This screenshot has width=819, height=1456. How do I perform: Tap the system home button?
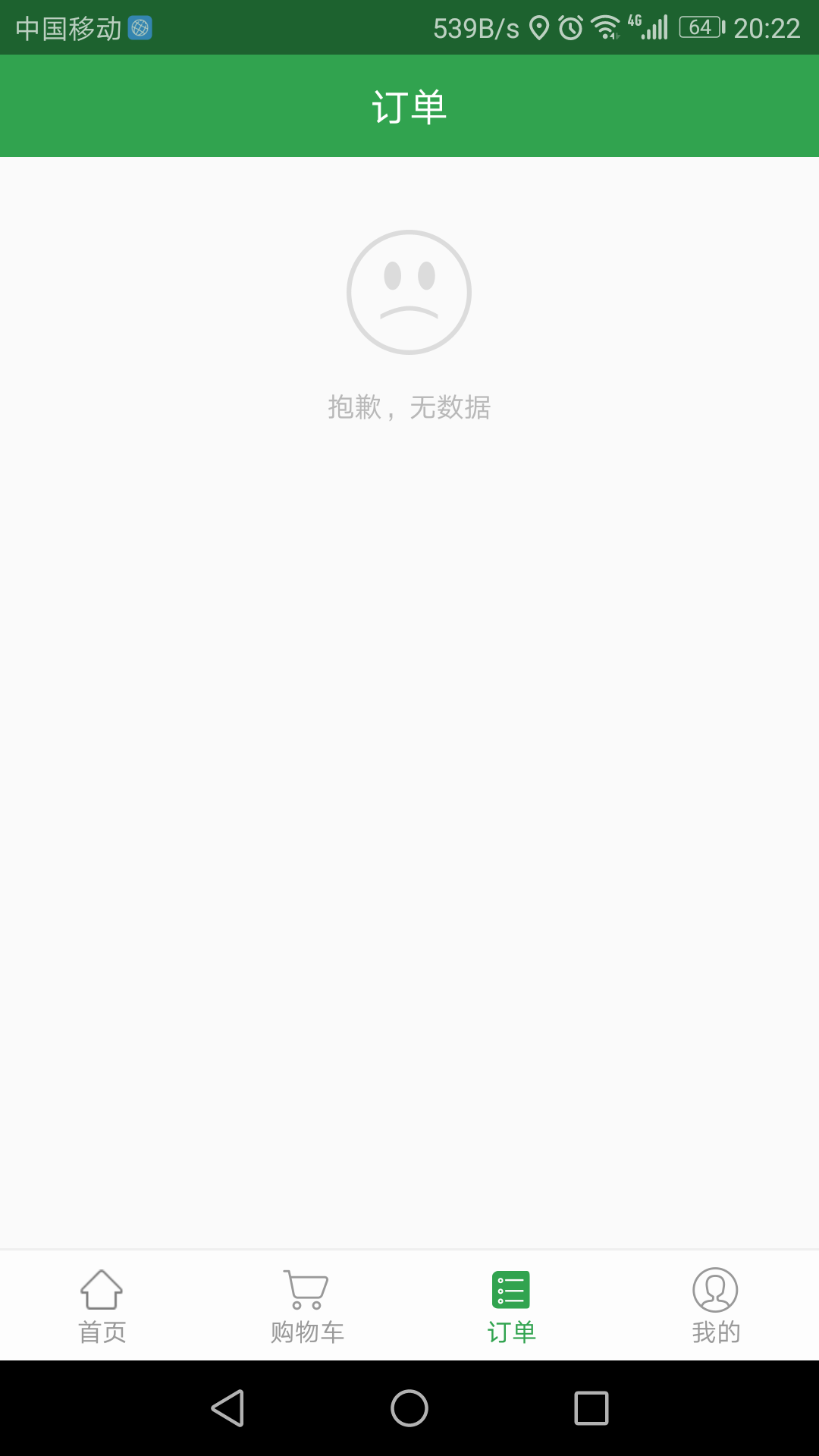(409, 1408)
